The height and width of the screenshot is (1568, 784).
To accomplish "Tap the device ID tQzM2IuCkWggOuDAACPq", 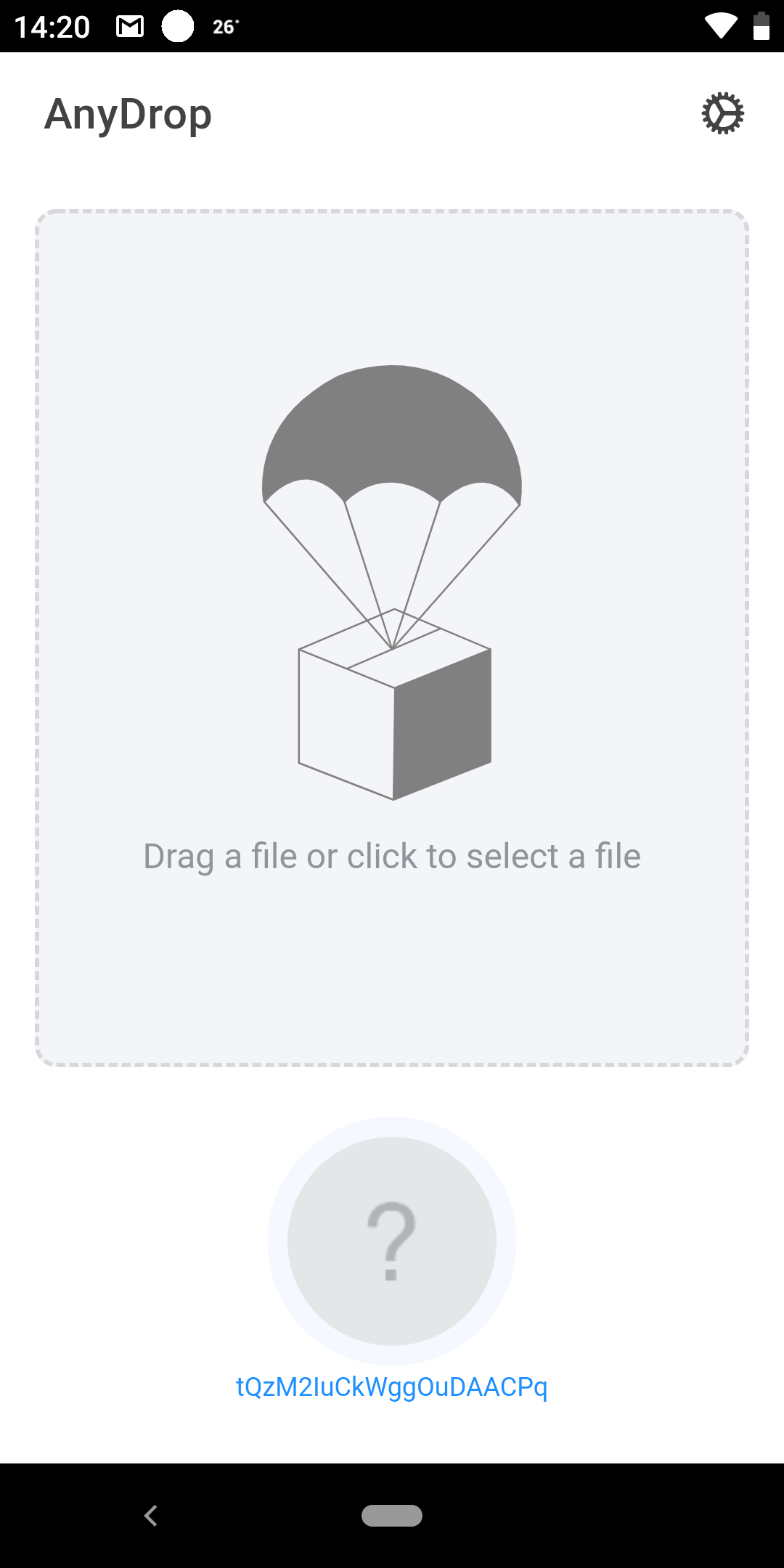I will 392,1387.
